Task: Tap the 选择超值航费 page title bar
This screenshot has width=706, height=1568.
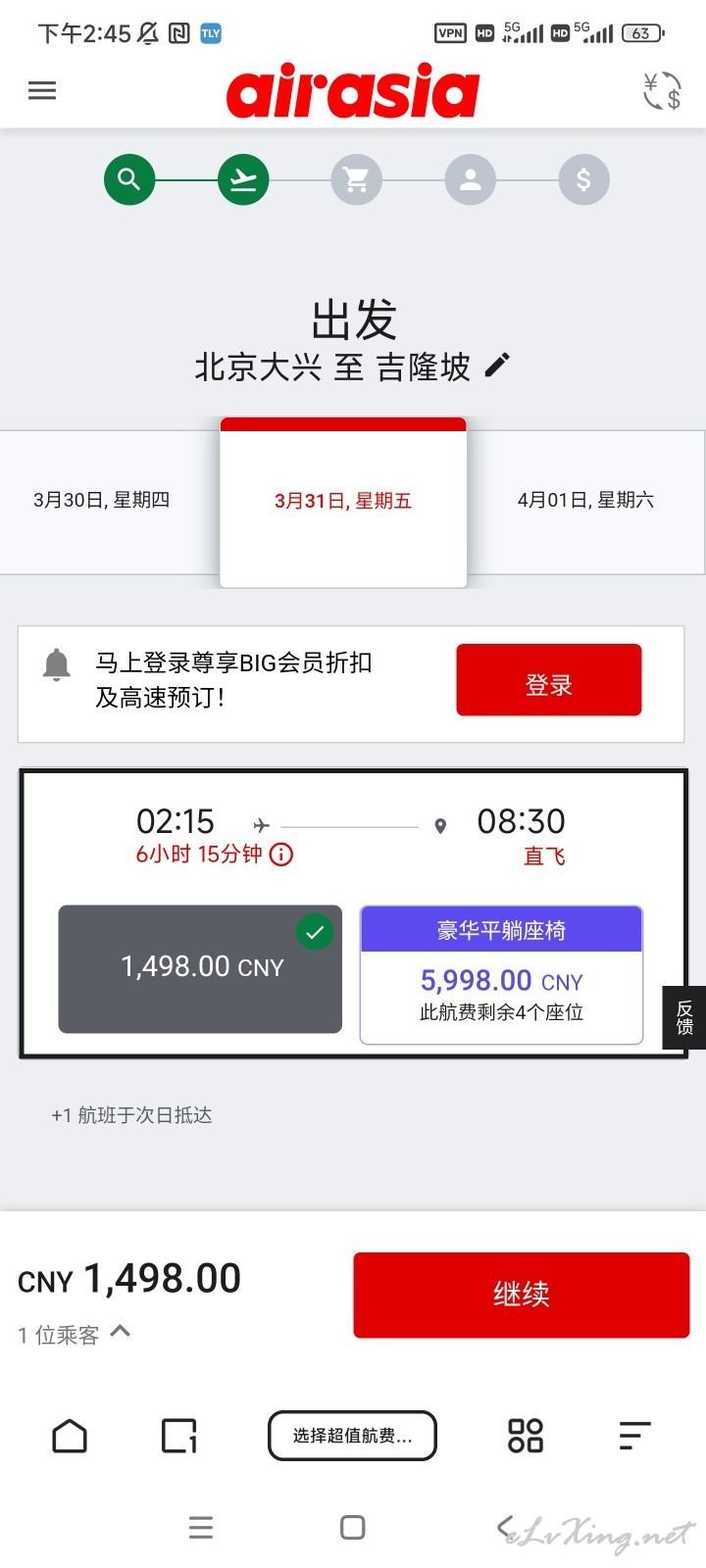Action: tap(352, 1436)
